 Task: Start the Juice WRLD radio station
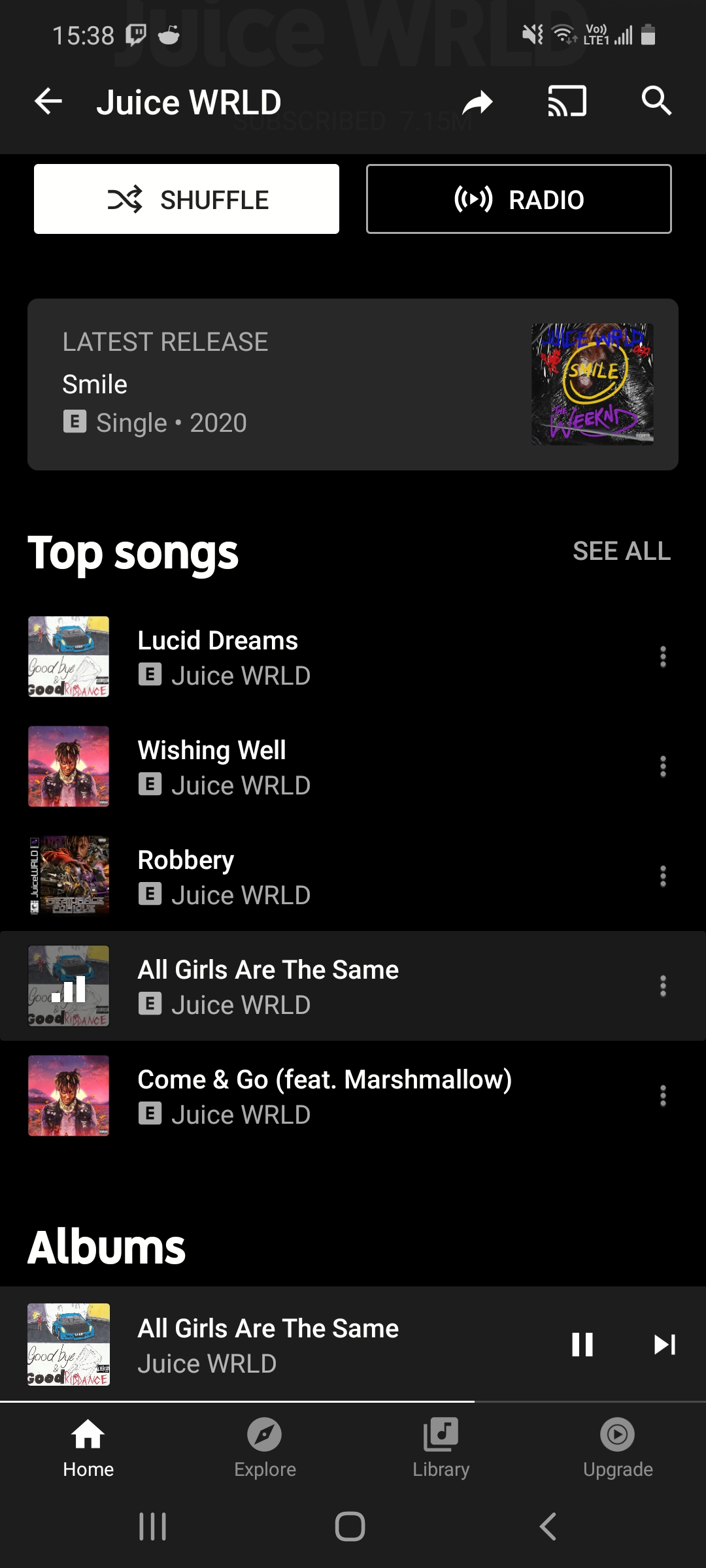[518, 199]
